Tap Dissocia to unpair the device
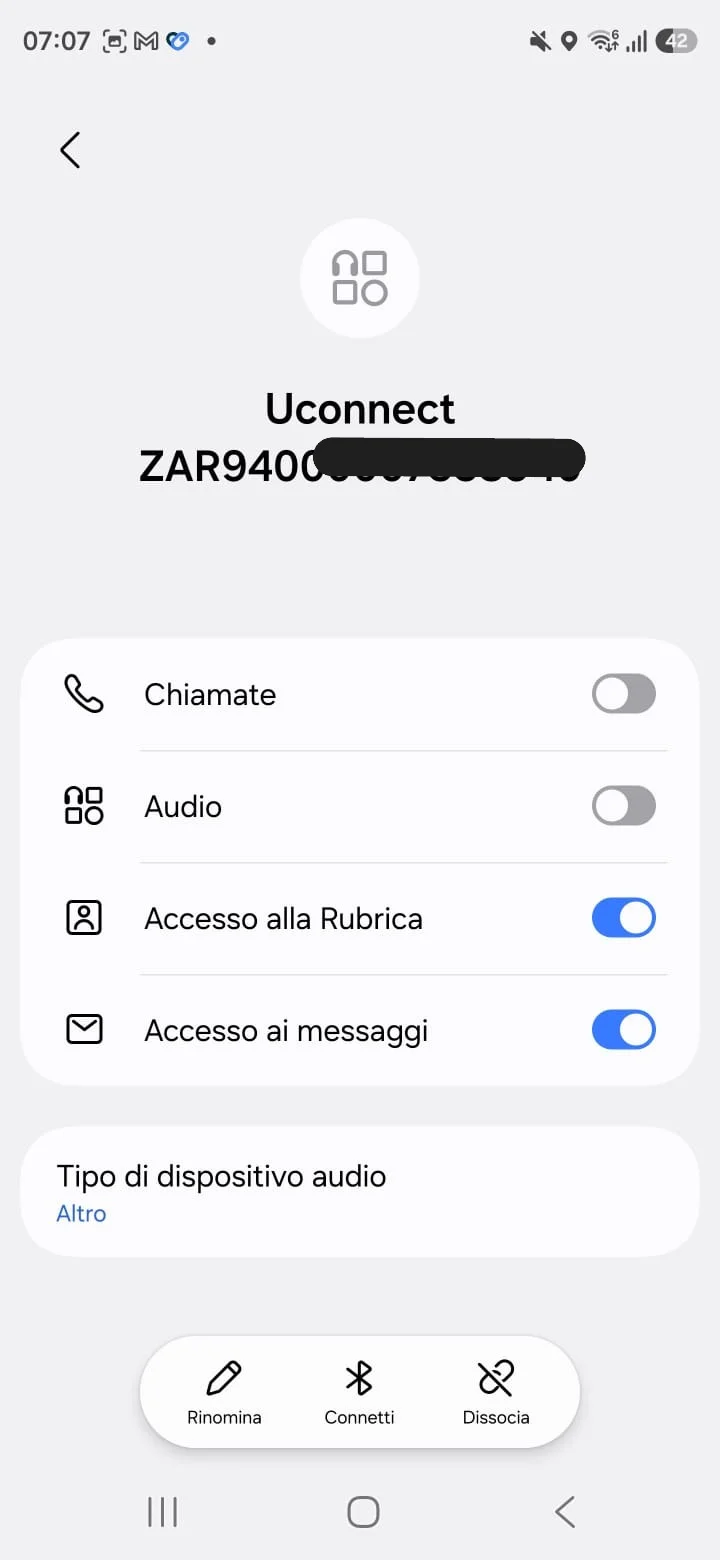This screenshot has width=720, height=1560. pos(496,1392)
